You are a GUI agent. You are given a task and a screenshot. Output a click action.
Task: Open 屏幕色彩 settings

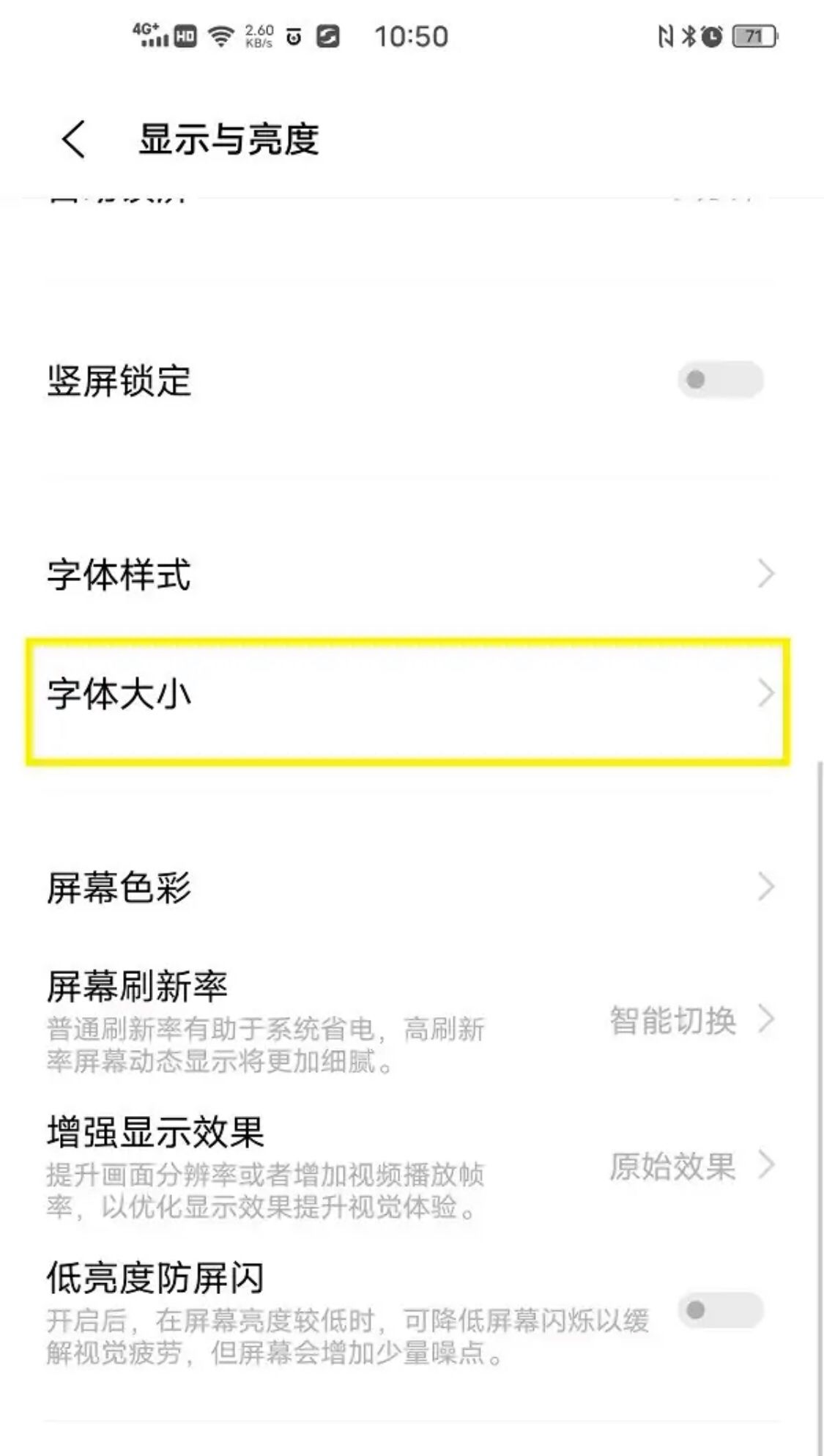pyautogui.click(x=410, y=887)
